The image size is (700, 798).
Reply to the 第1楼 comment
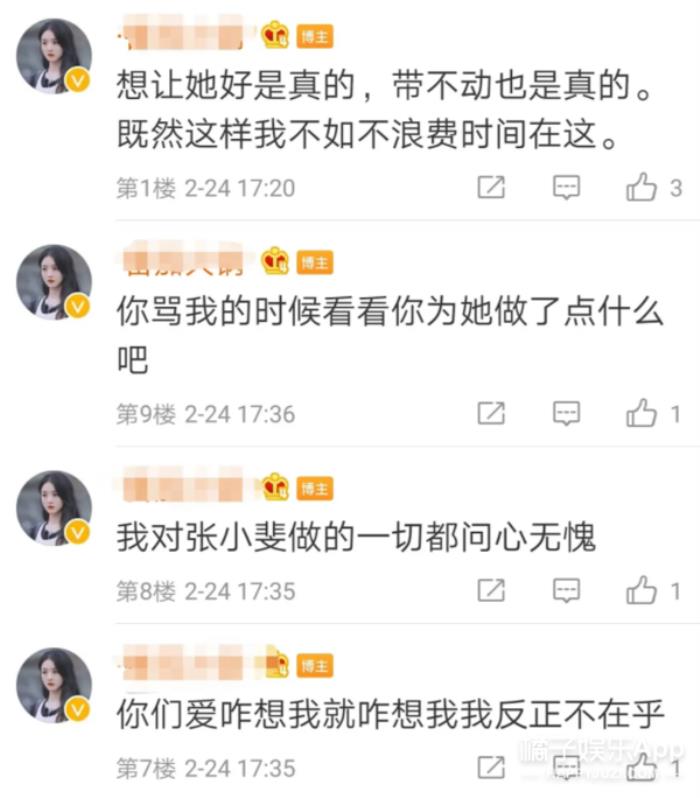(567, 187)
